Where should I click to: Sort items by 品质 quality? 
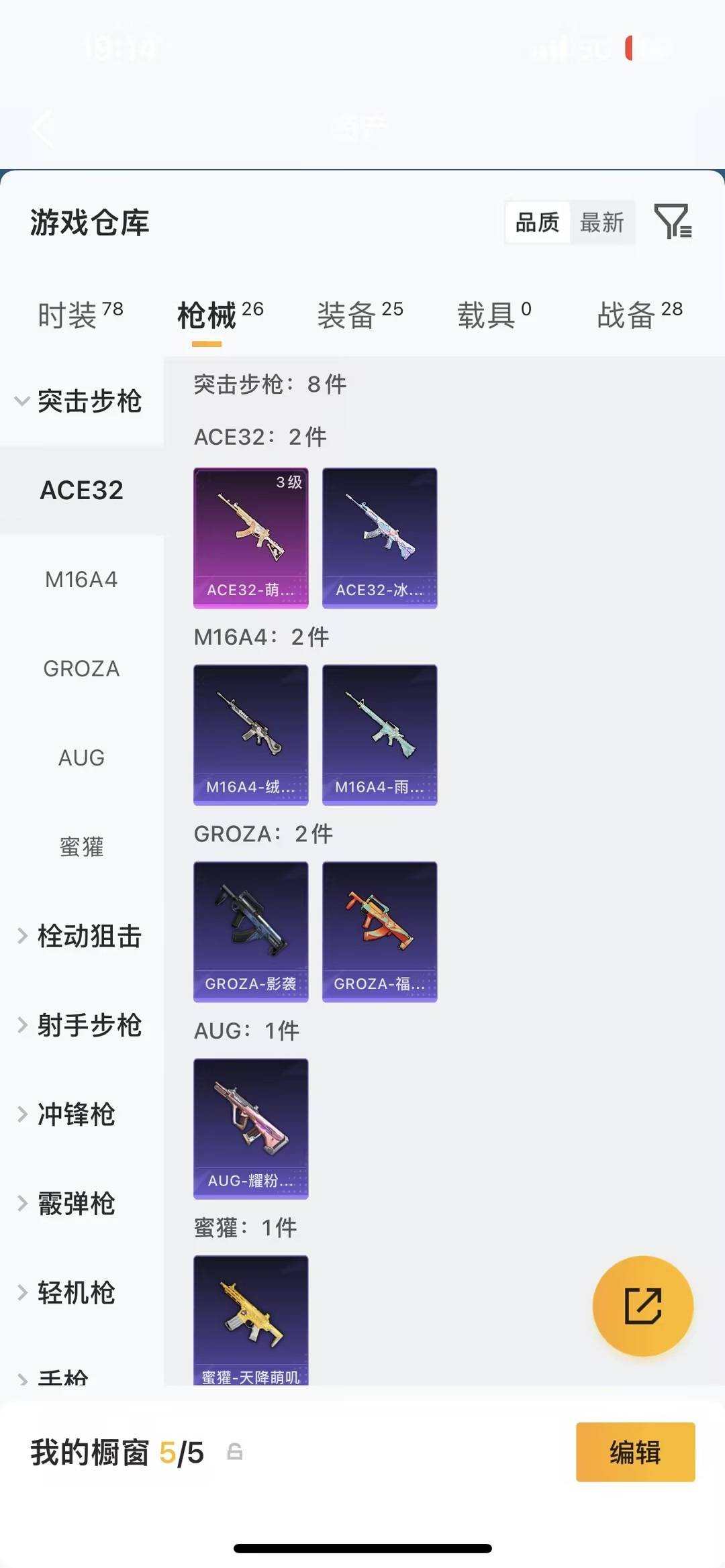point(536,222)
